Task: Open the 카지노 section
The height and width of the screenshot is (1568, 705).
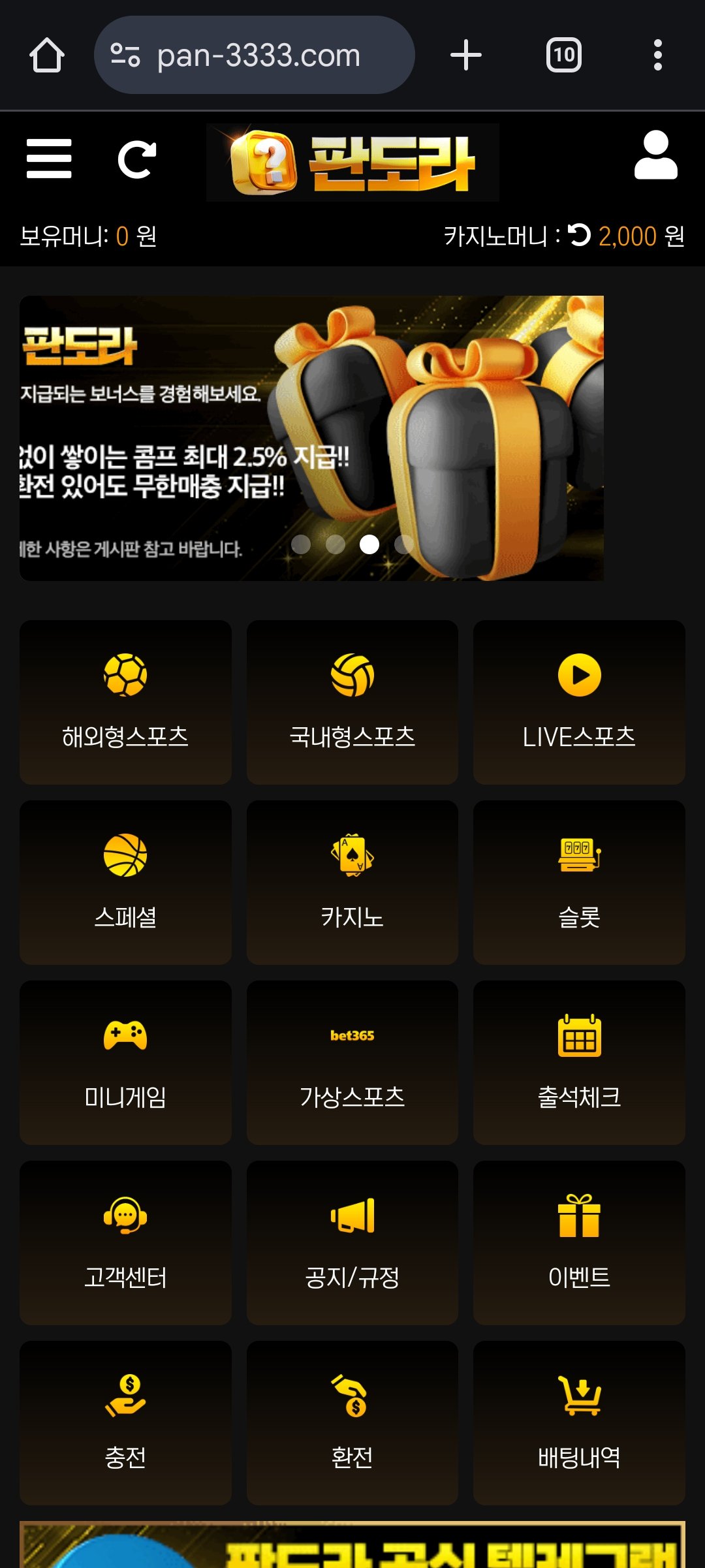Action: click(352, 883)
